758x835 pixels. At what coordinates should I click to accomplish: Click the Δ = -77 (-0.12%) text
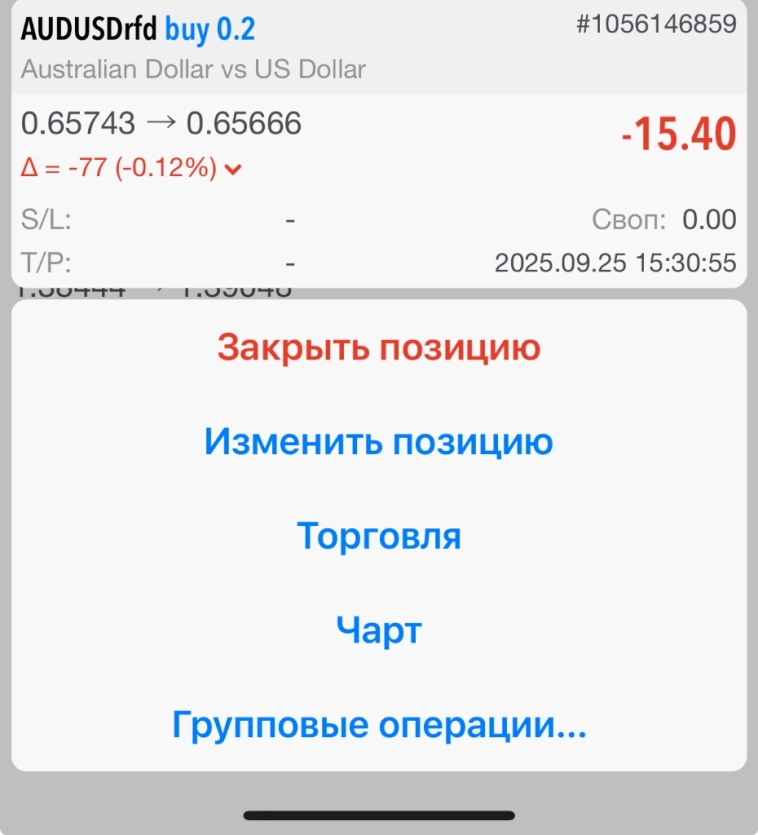pyautogui.click(x=120, y=170)
